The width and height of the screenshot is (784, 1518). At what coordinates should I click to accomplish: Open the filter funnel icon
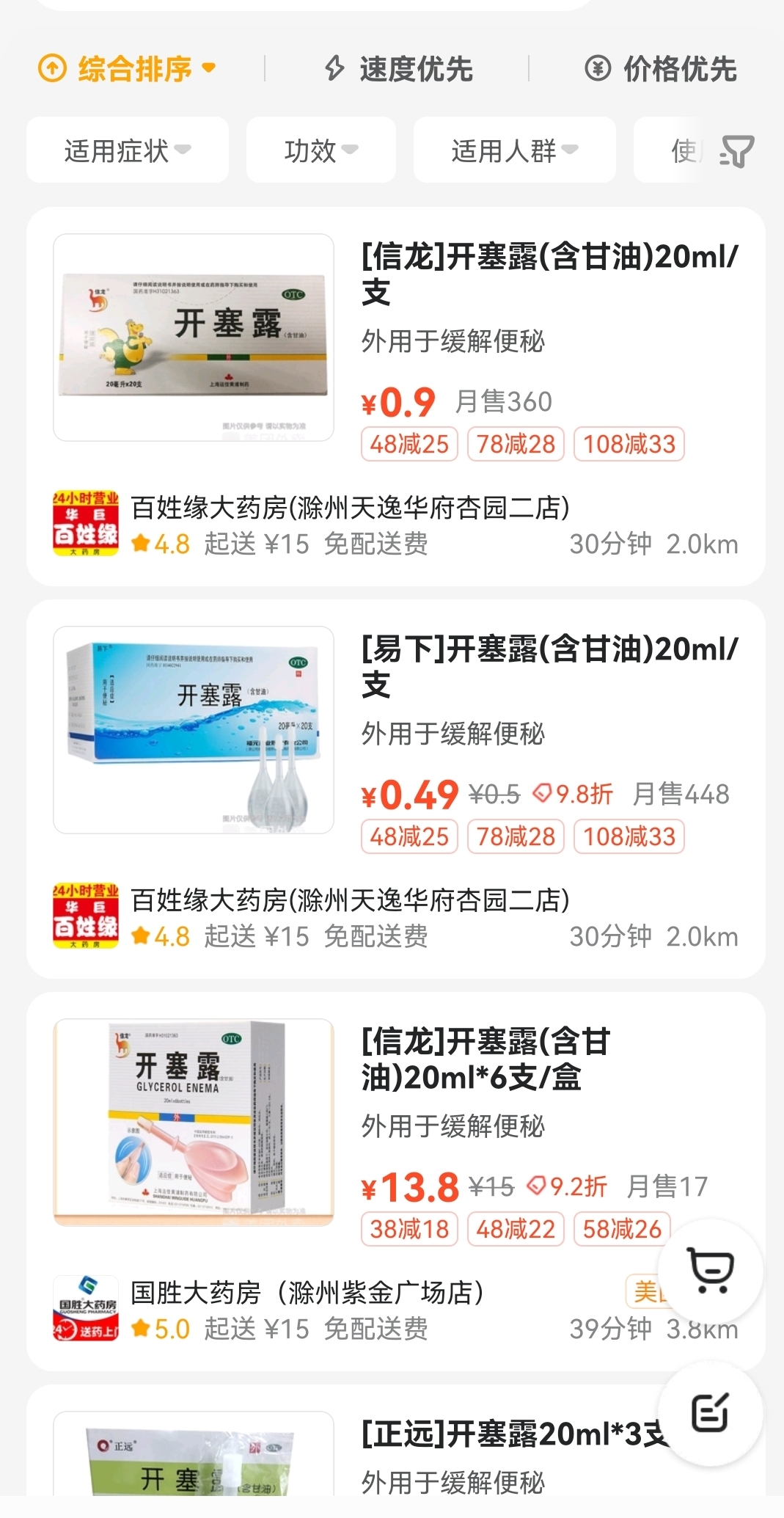click(x=736, y=151)
